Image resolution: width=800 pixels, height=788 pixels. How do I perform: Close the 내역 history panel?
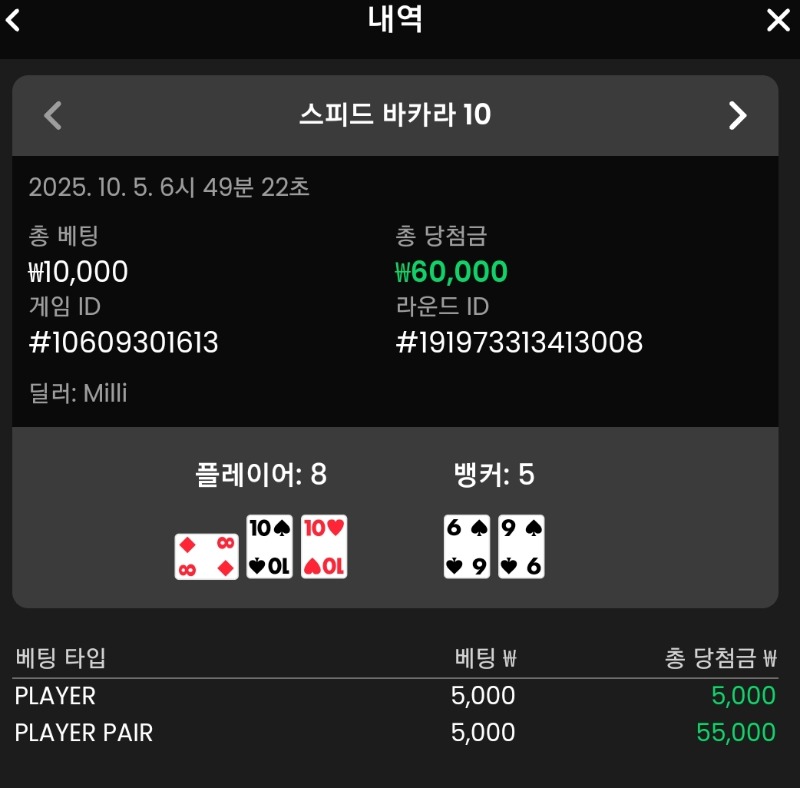[x=778, y=20]
